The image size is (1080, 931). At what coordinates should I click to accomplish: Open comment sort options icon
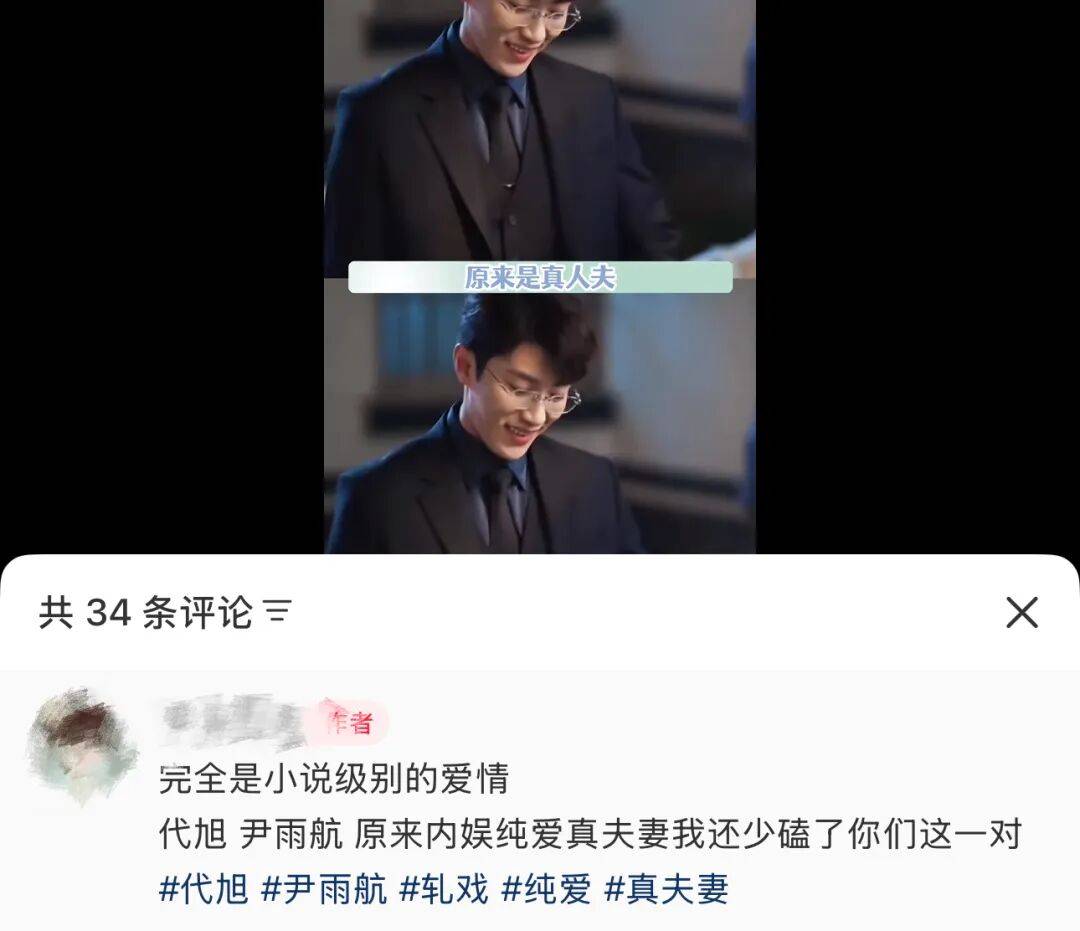click(x=277, y=612)
